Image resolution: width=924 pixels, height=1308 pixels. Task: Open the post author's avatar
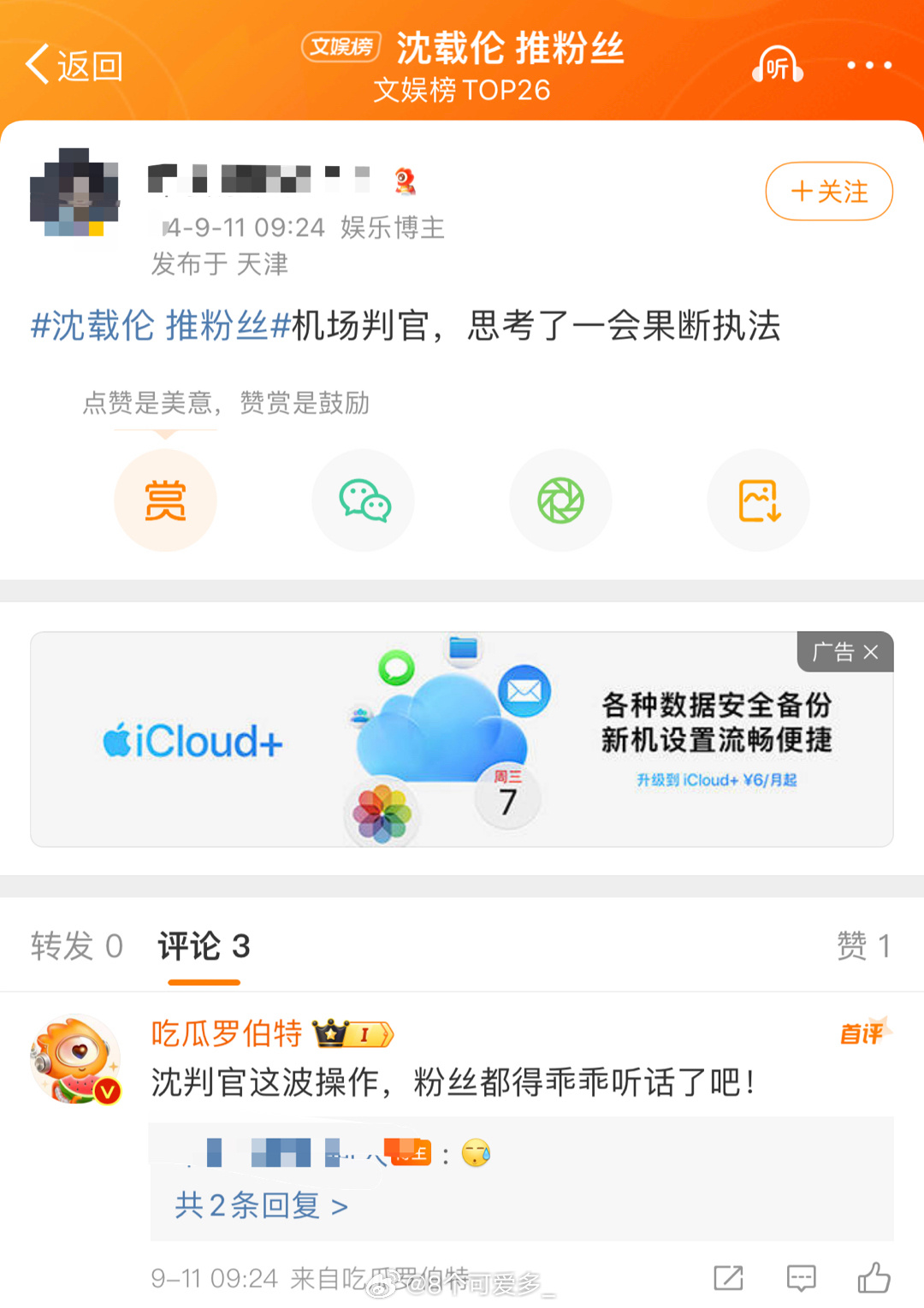point(74,193)
